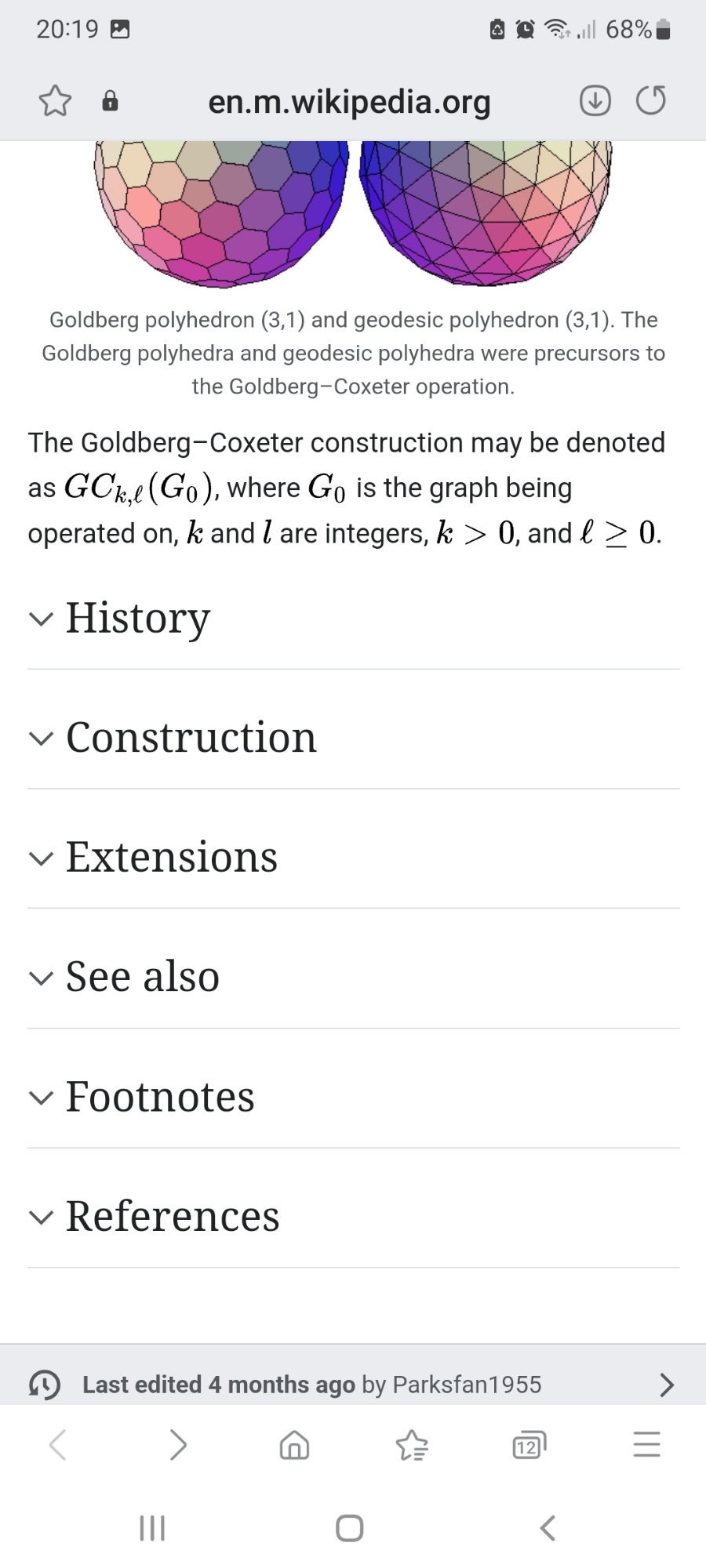Go forward in the browser
The width and height of the screenshot is (706, 1568).
tap(178, 1444)
